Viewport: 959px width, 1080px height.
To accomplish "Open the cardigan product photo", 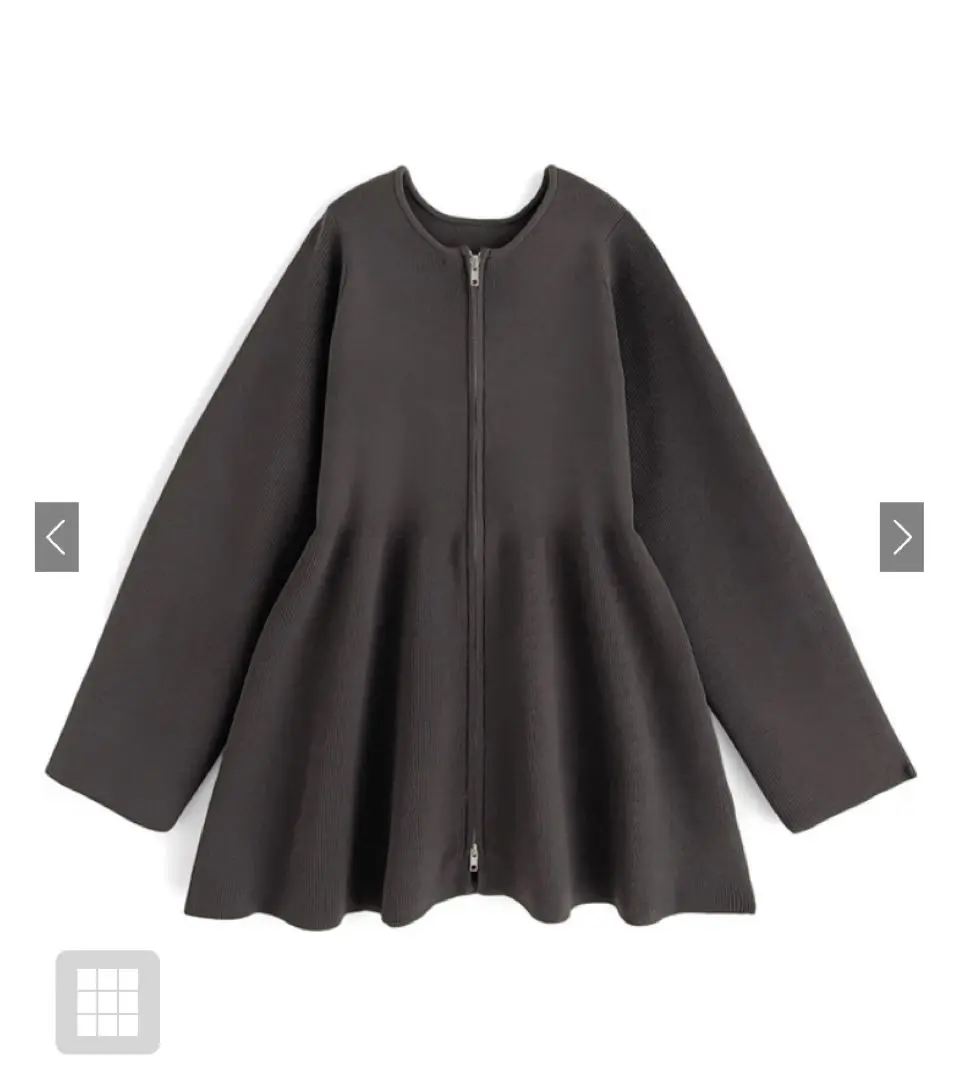I will (479, 540).
